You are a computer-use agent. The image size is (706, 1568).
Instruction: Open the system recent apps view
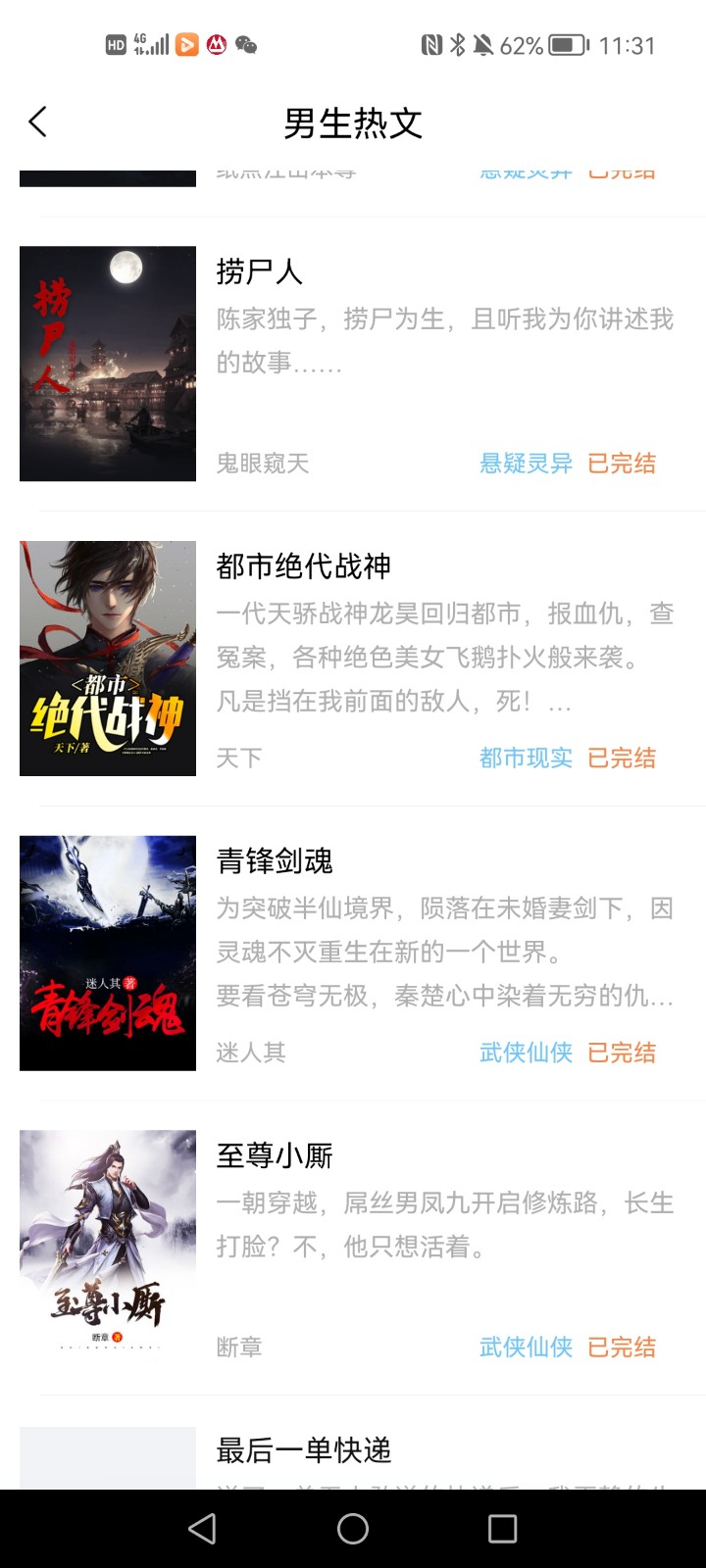[502, 1529]
